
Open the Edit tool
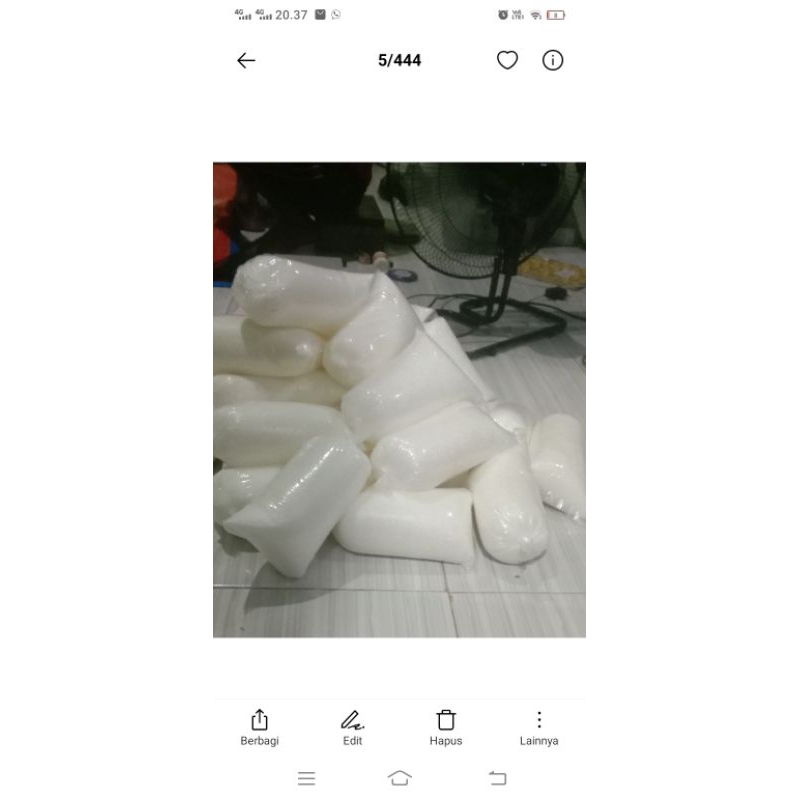click(x=353, y=728)
